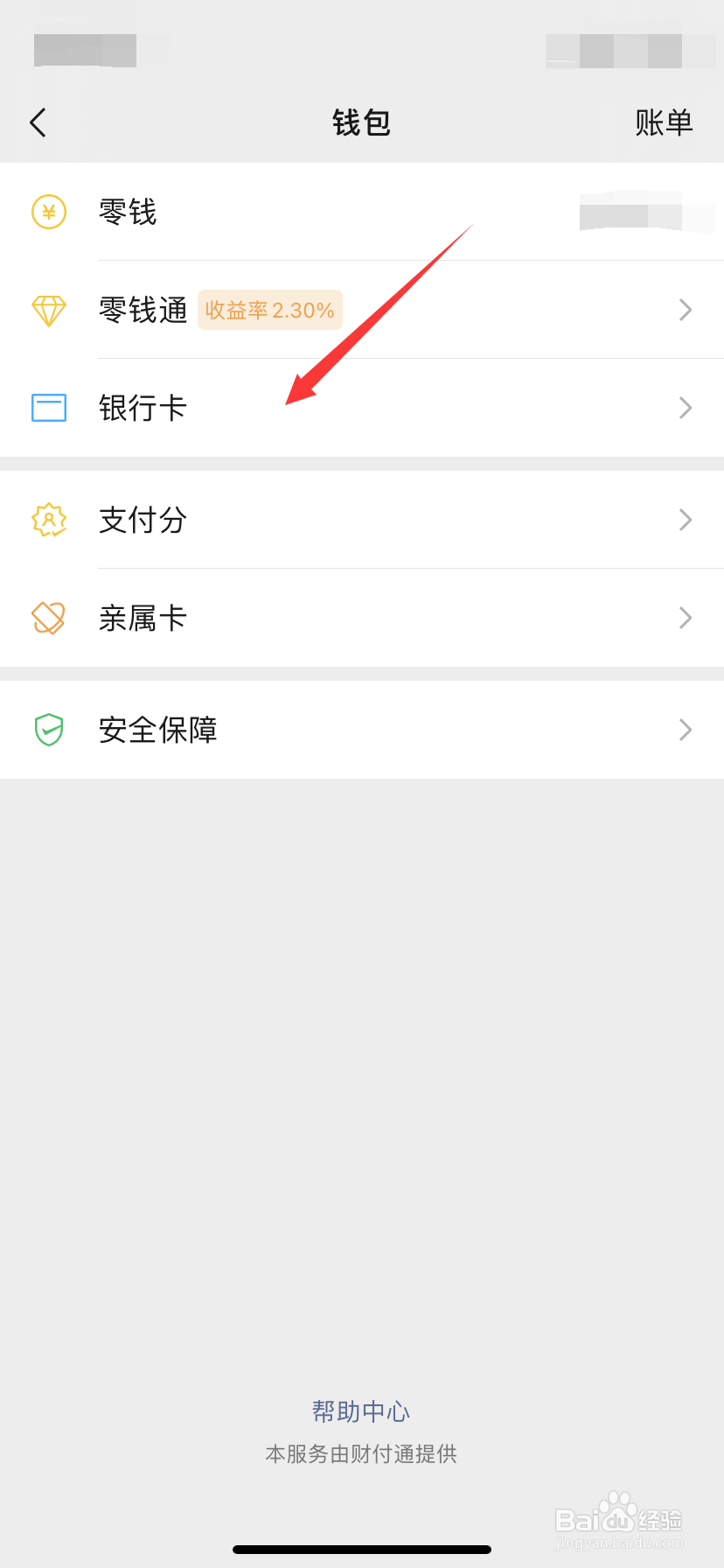724x1568 pixels.
Task: Open 账单 to view transaction bills
Action: coord(665,122)
